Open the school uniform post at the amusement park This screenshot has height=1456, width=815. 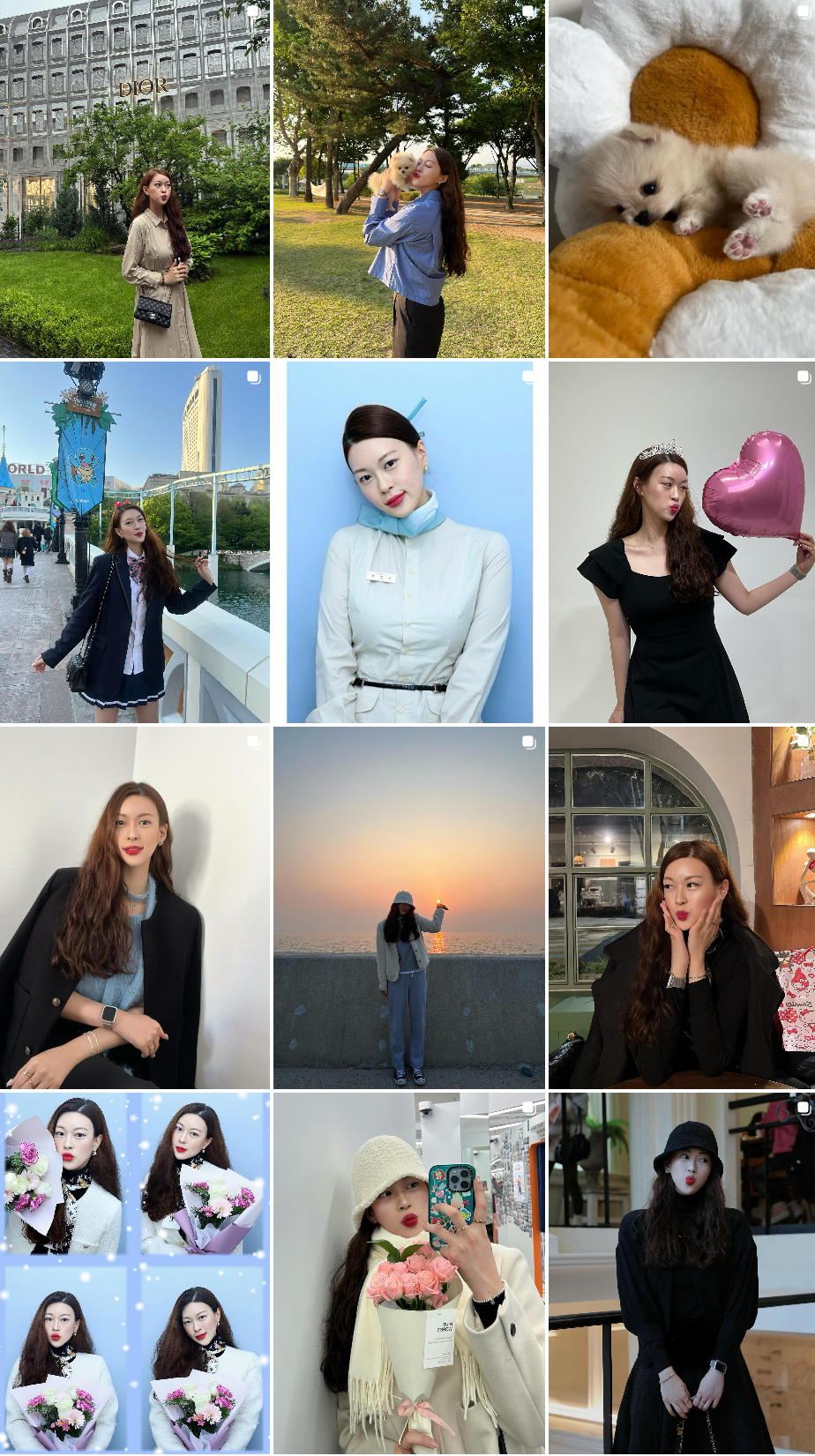pos(134,542)
